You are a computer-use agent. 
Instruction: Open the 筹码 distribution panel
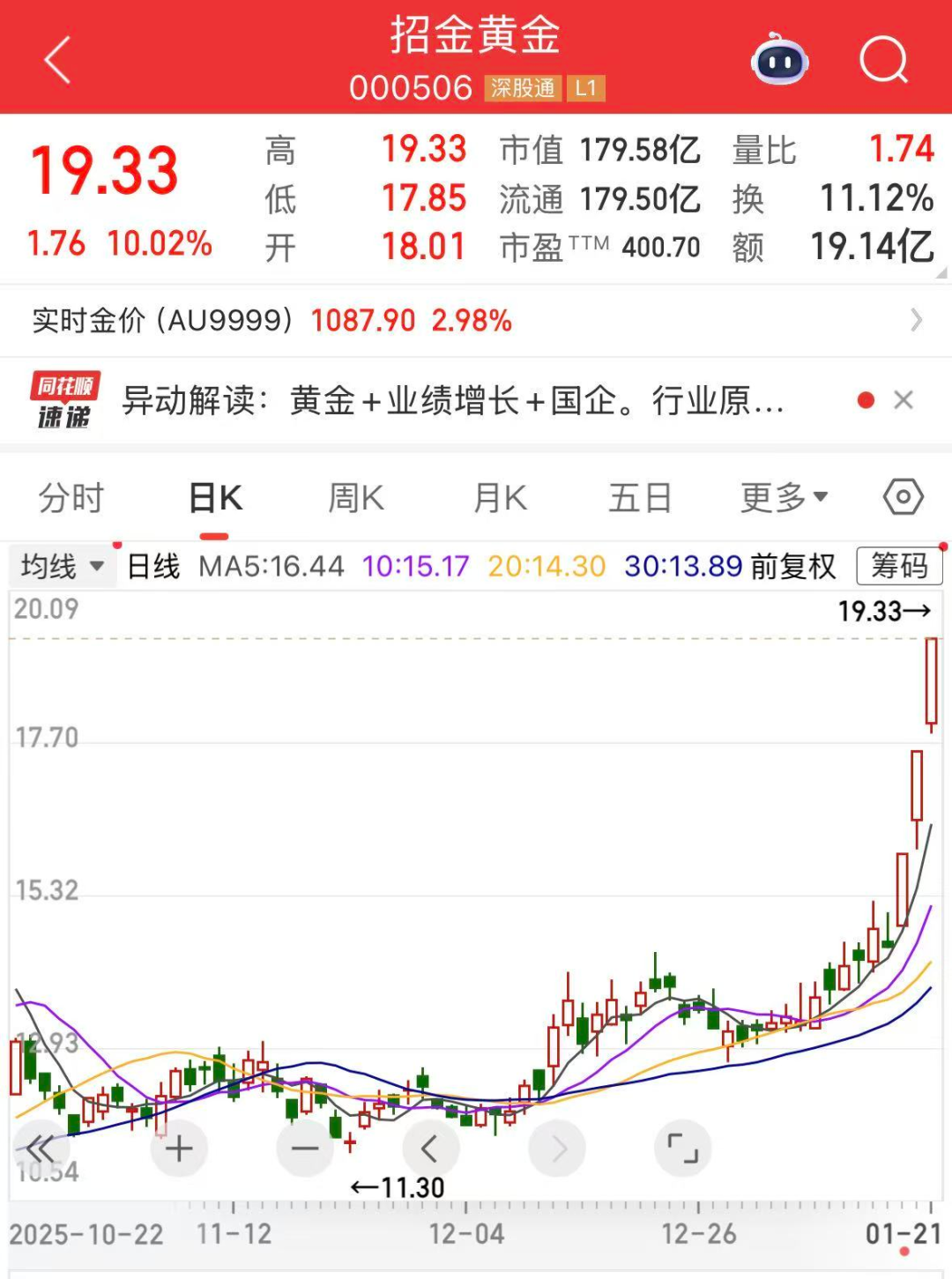coord(899,566)
